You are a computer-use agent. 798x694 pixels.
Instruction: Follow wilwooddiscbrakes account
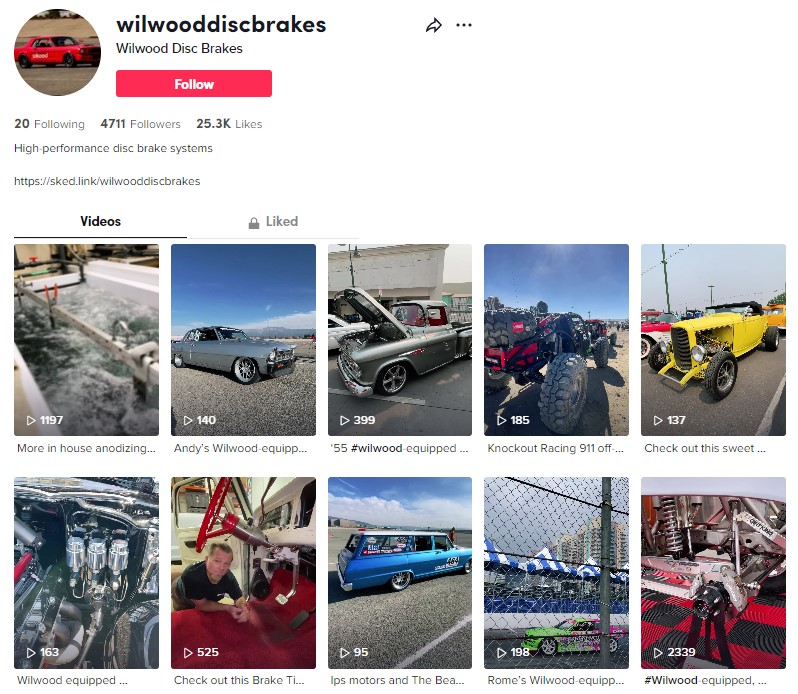[193, 84]
